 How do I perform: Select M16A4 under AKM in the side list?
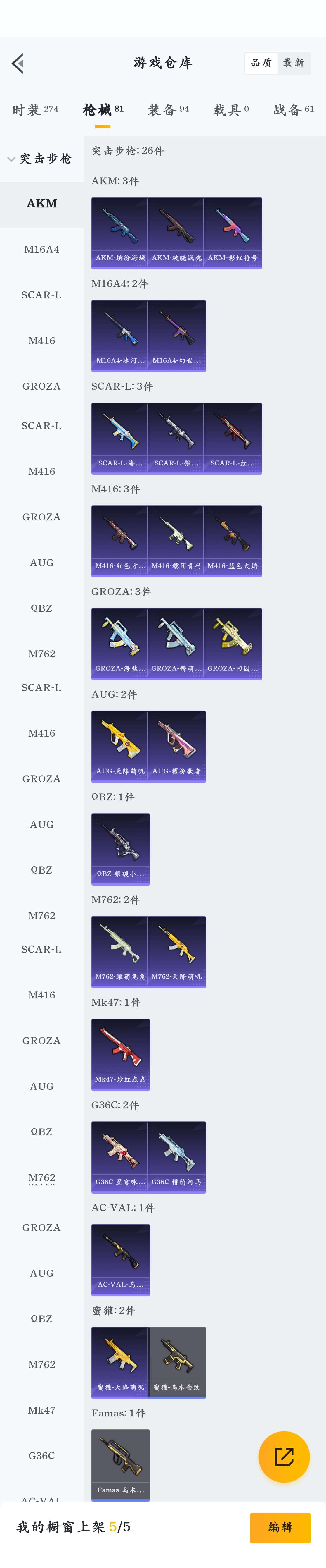41,249
